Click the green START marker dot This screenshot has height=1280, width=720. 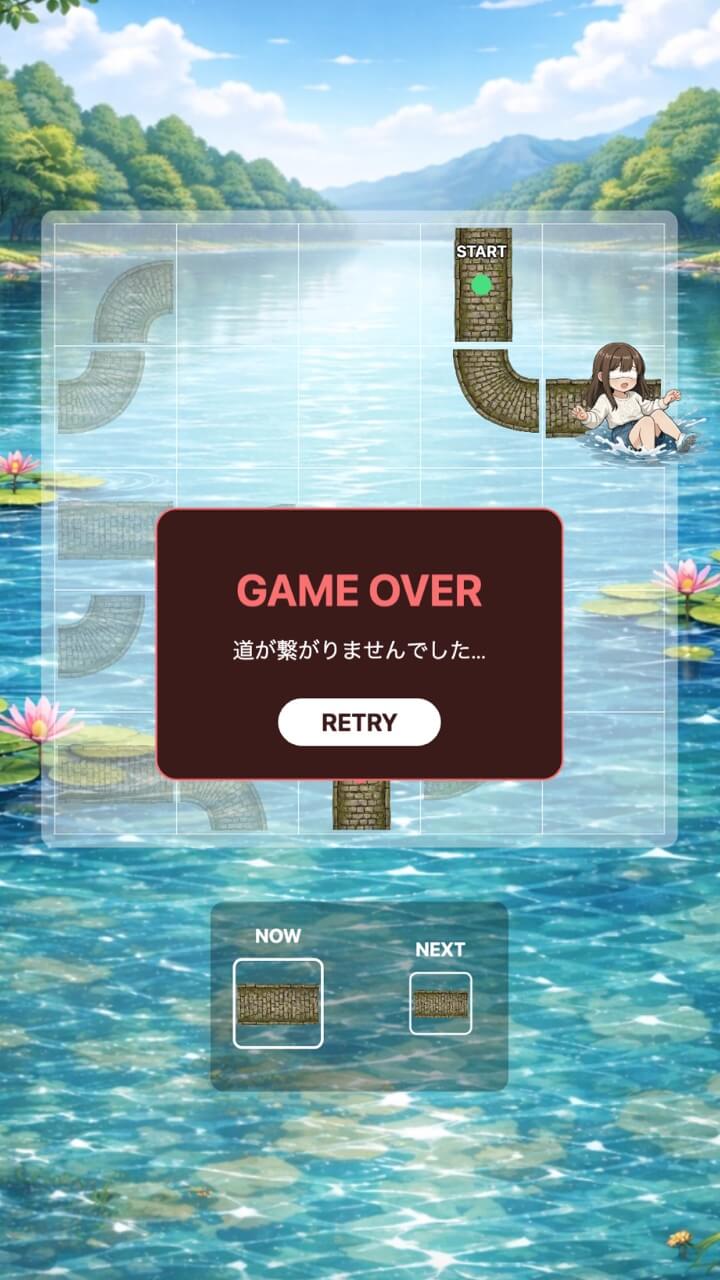click(481, 283)
